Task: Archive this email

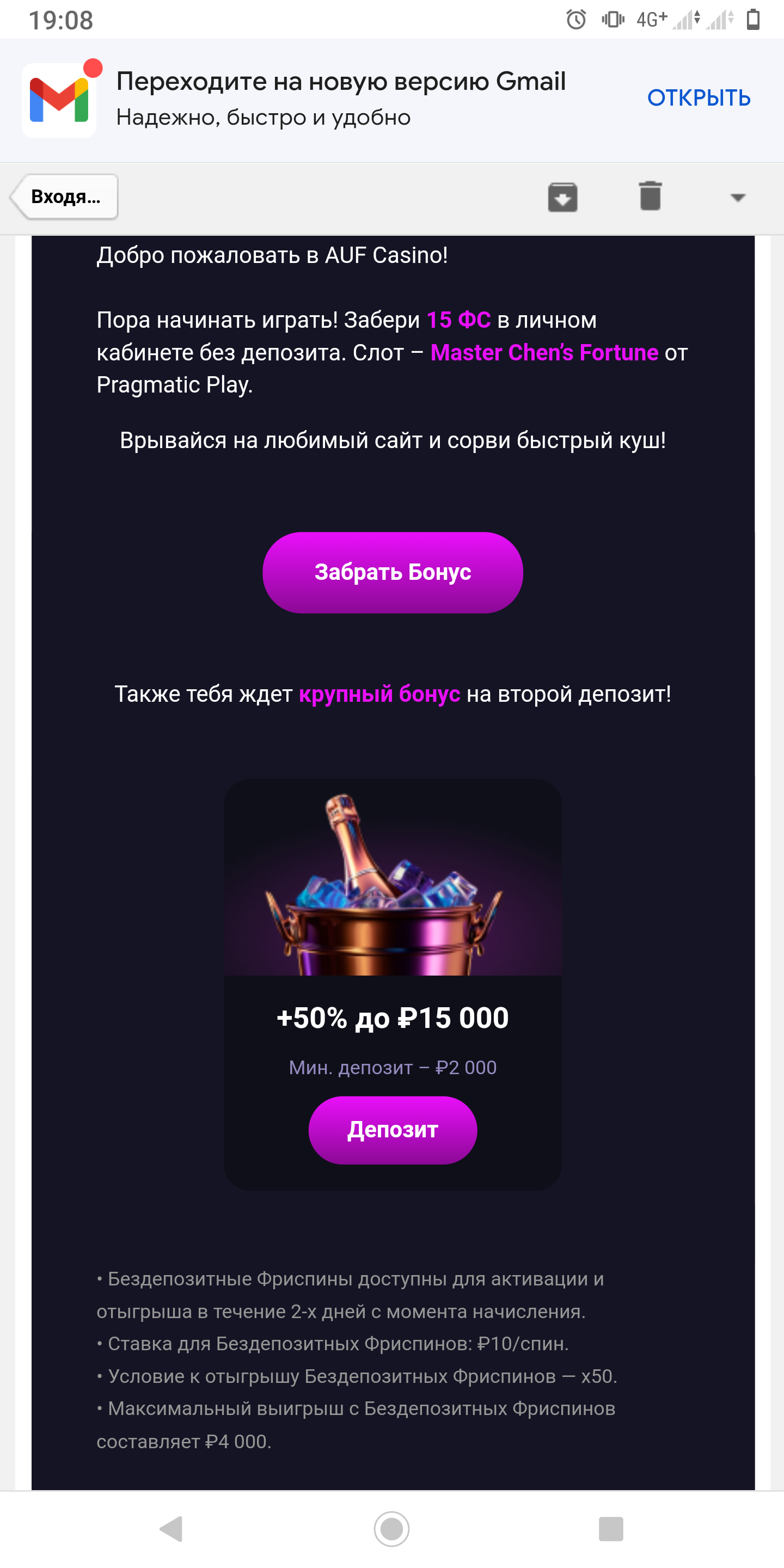Action: pos(562,197)
